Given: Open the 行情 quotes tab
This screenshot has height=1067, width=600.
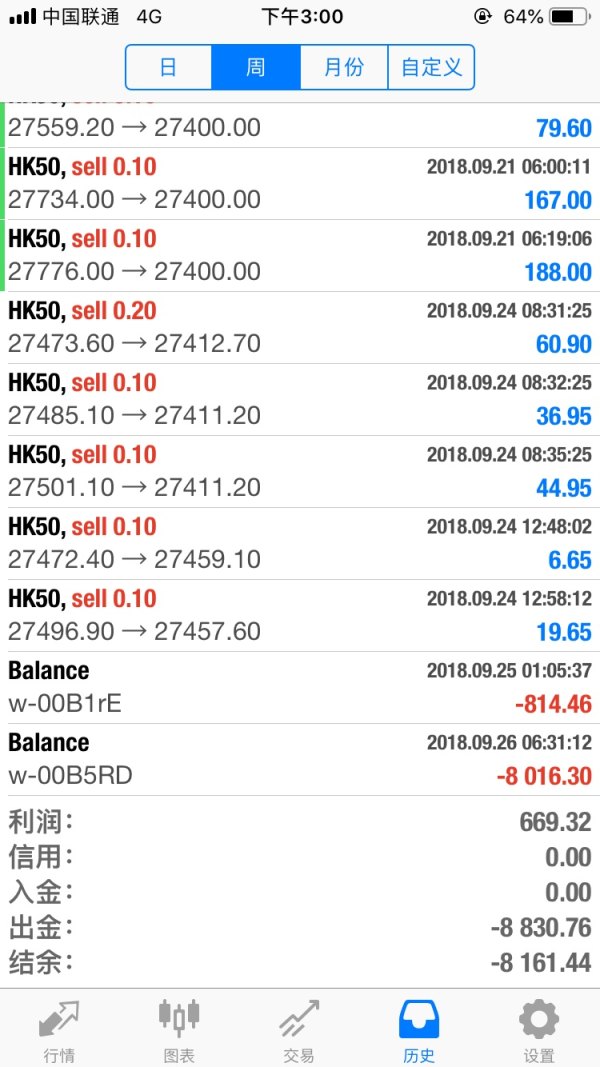Looking at the screenshot, I should pos(59,1029).
